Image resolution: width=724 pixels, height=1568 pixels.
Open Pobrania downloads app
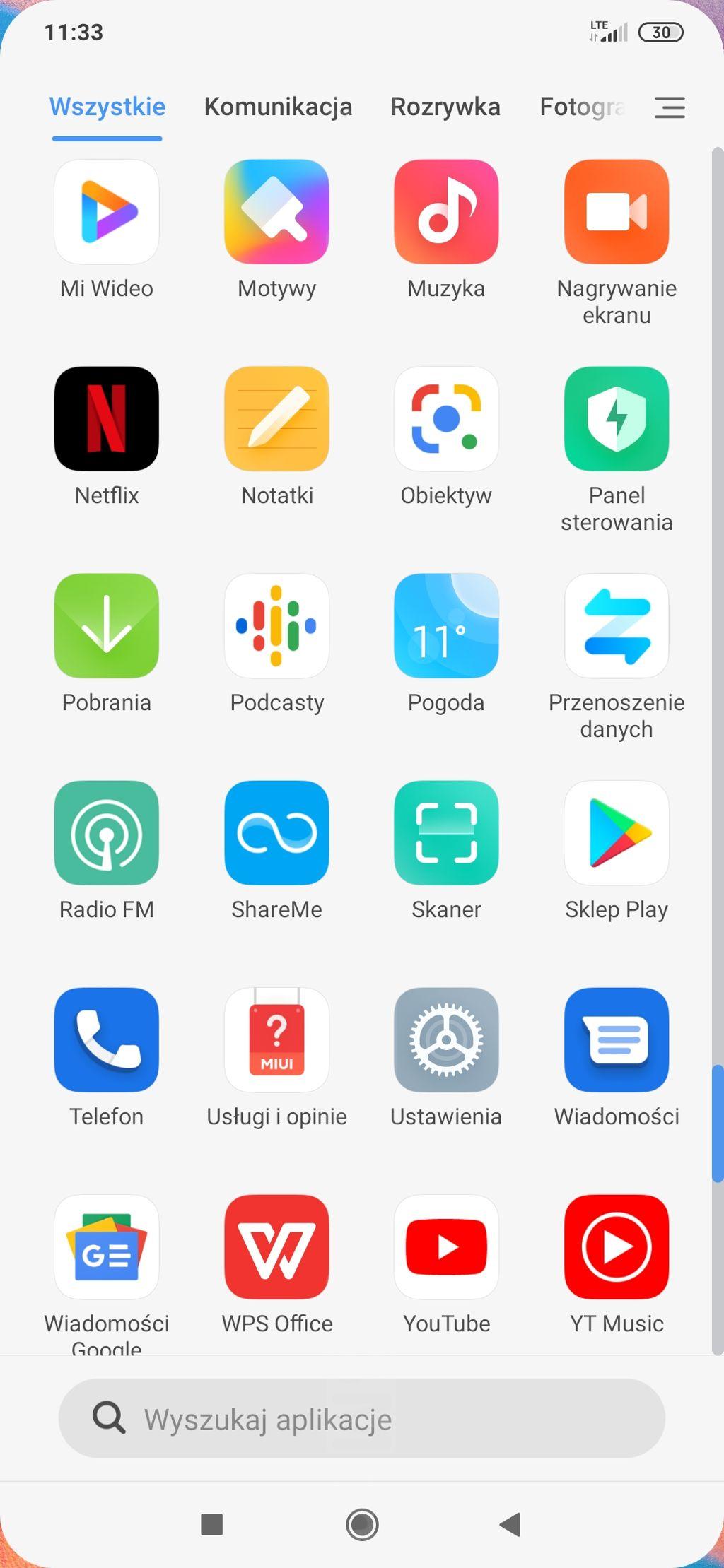pos(107,626)
